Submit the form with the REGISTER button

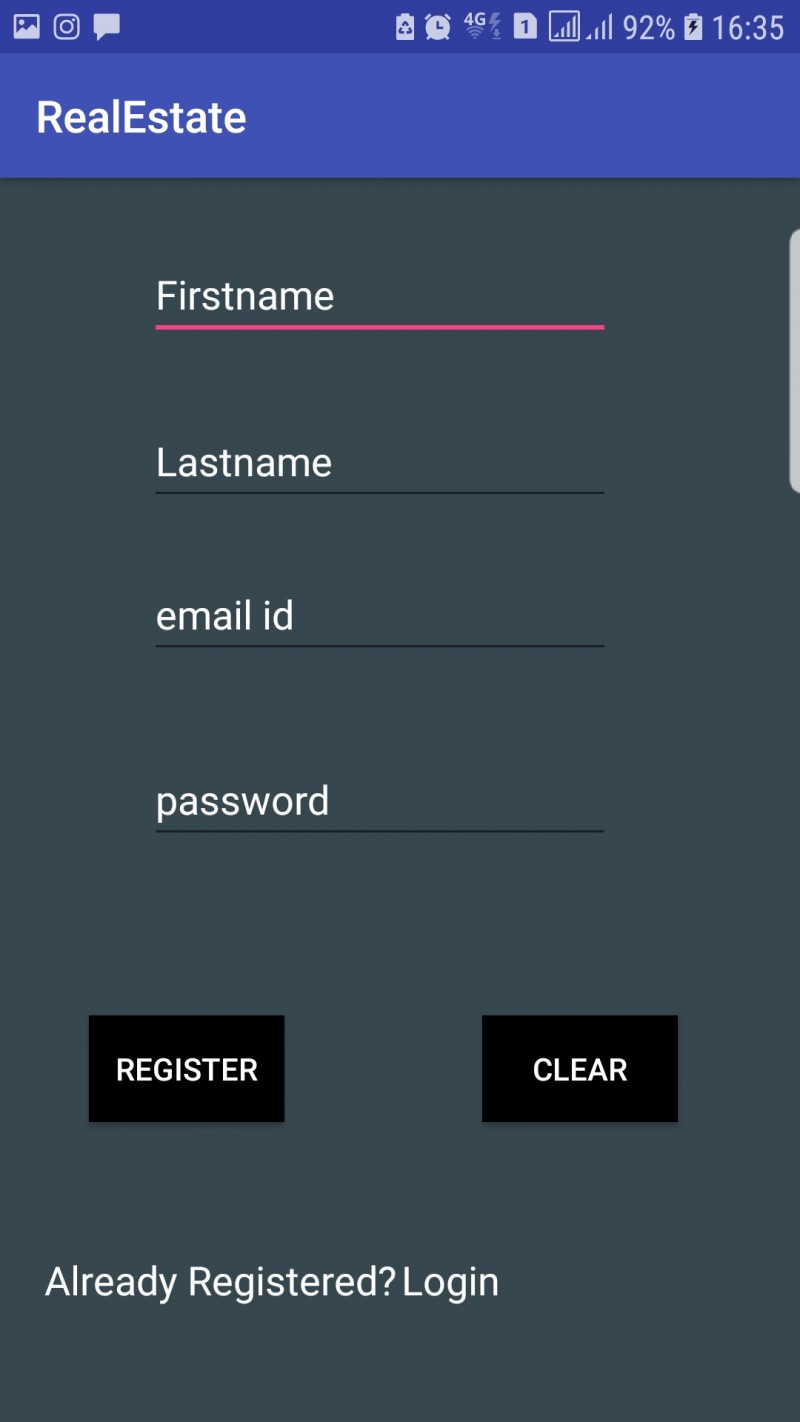[187, 1069]
